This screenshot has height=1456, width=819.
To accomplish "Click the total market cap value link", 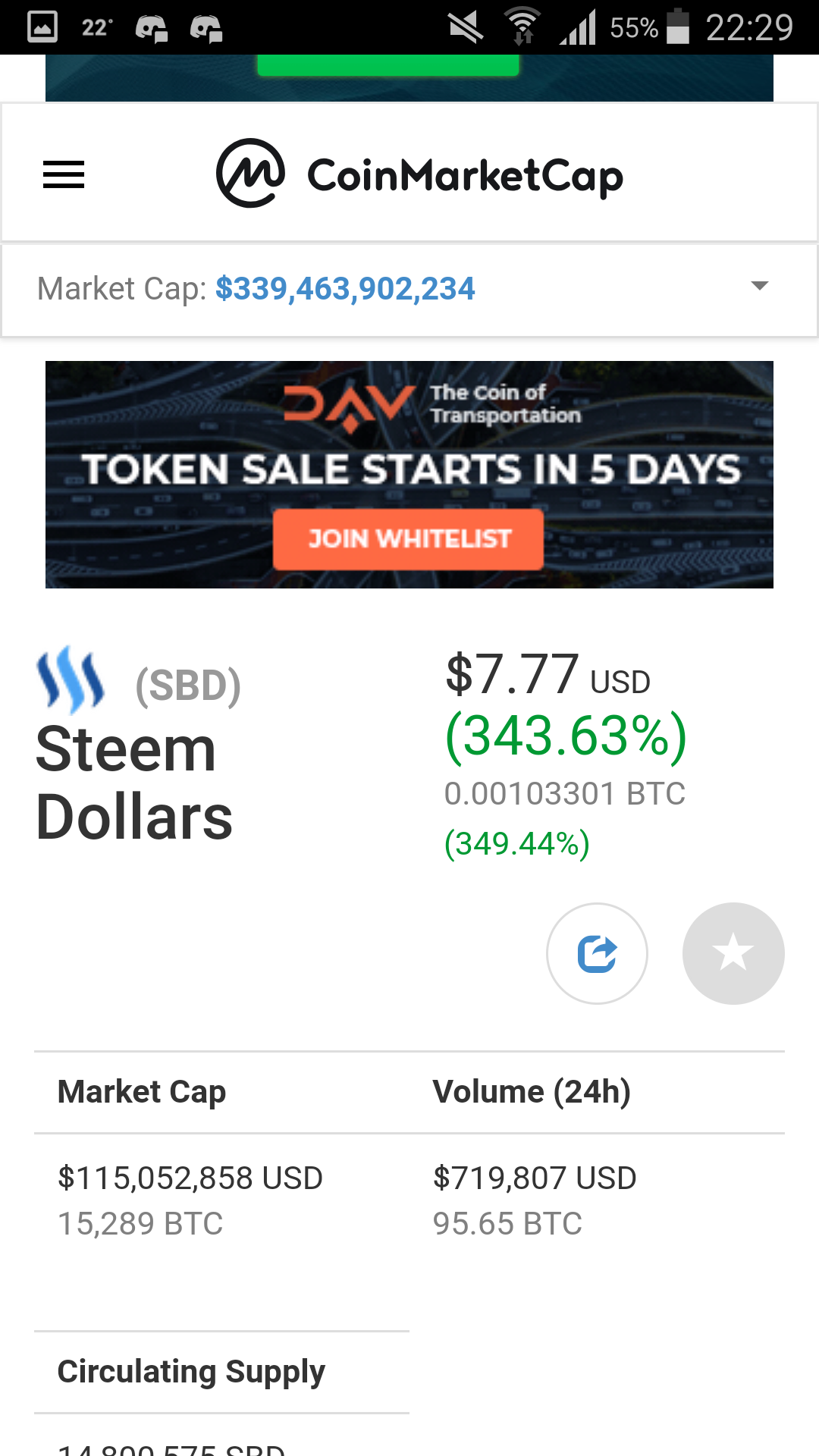I will [345, 288].
